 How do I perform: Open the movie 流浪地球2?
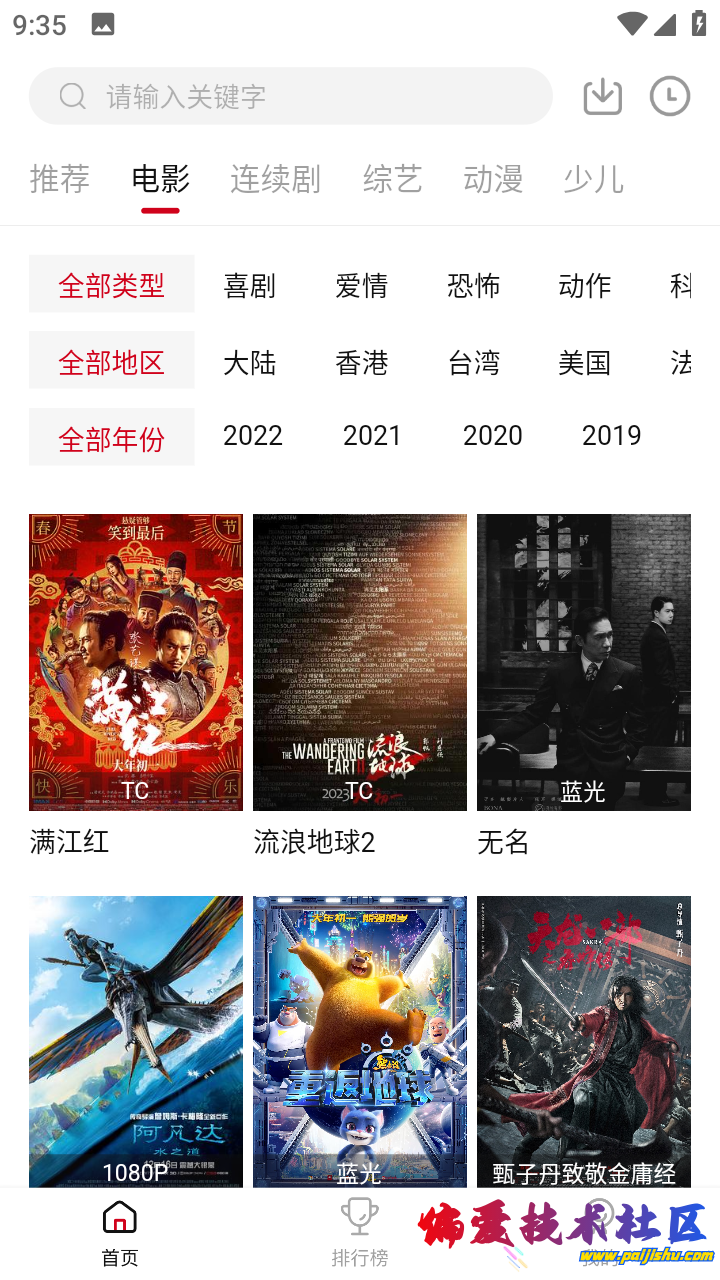pos(360,662)
